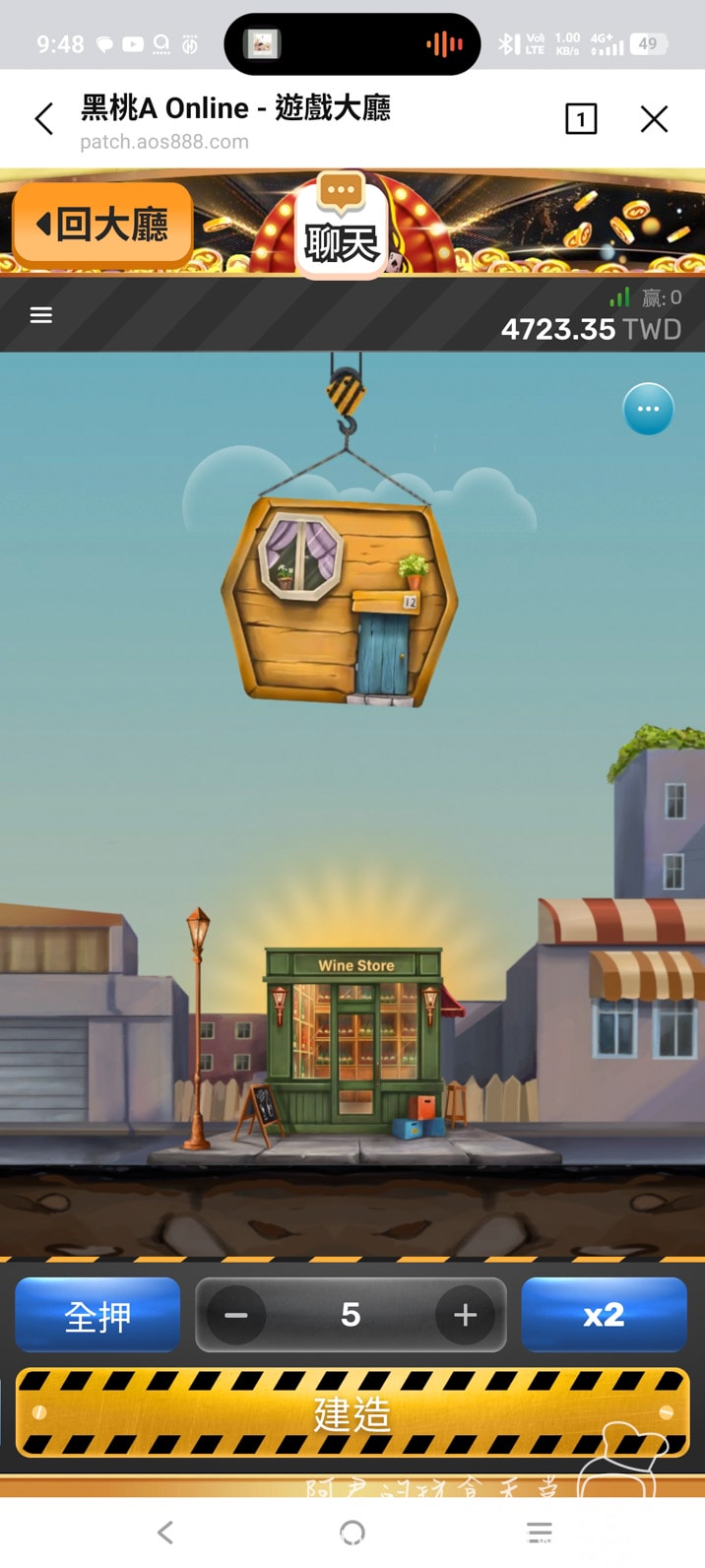Viewport: 705px width, 1568px height.
Task: Open the game hamburger menu
Action: coord(41,315)
